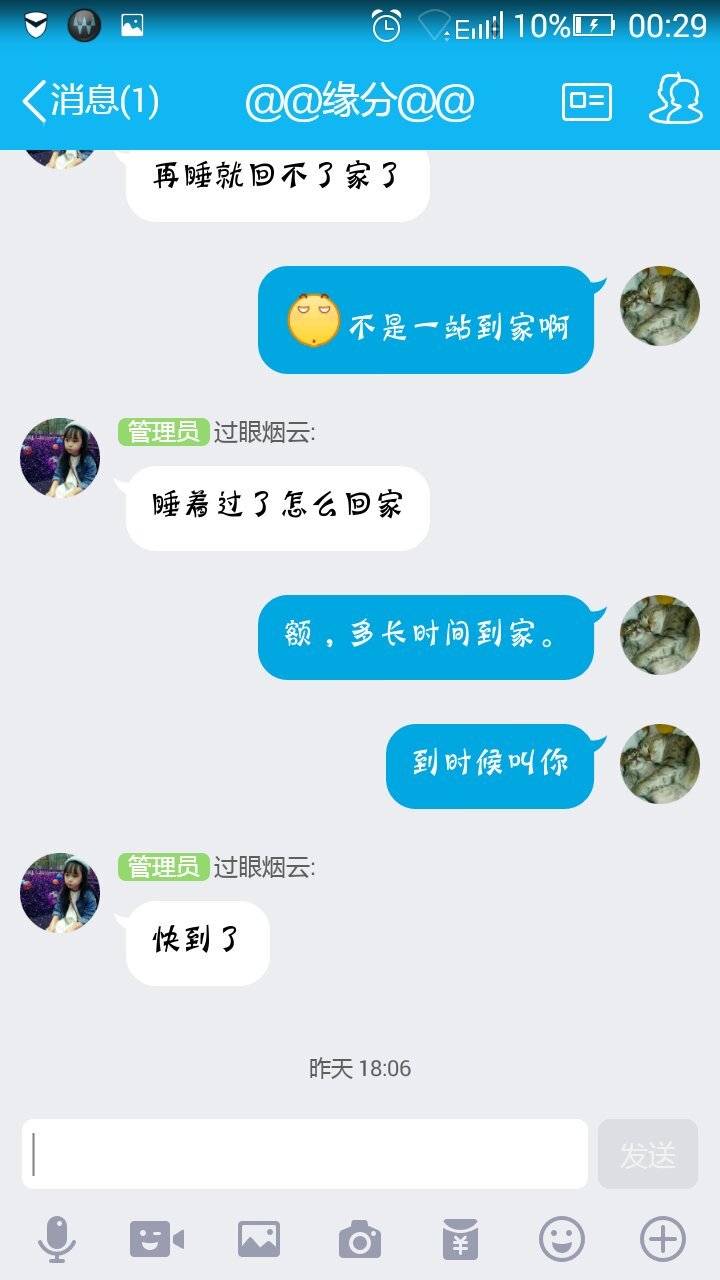Open the group card icon in header

(587, 101)
